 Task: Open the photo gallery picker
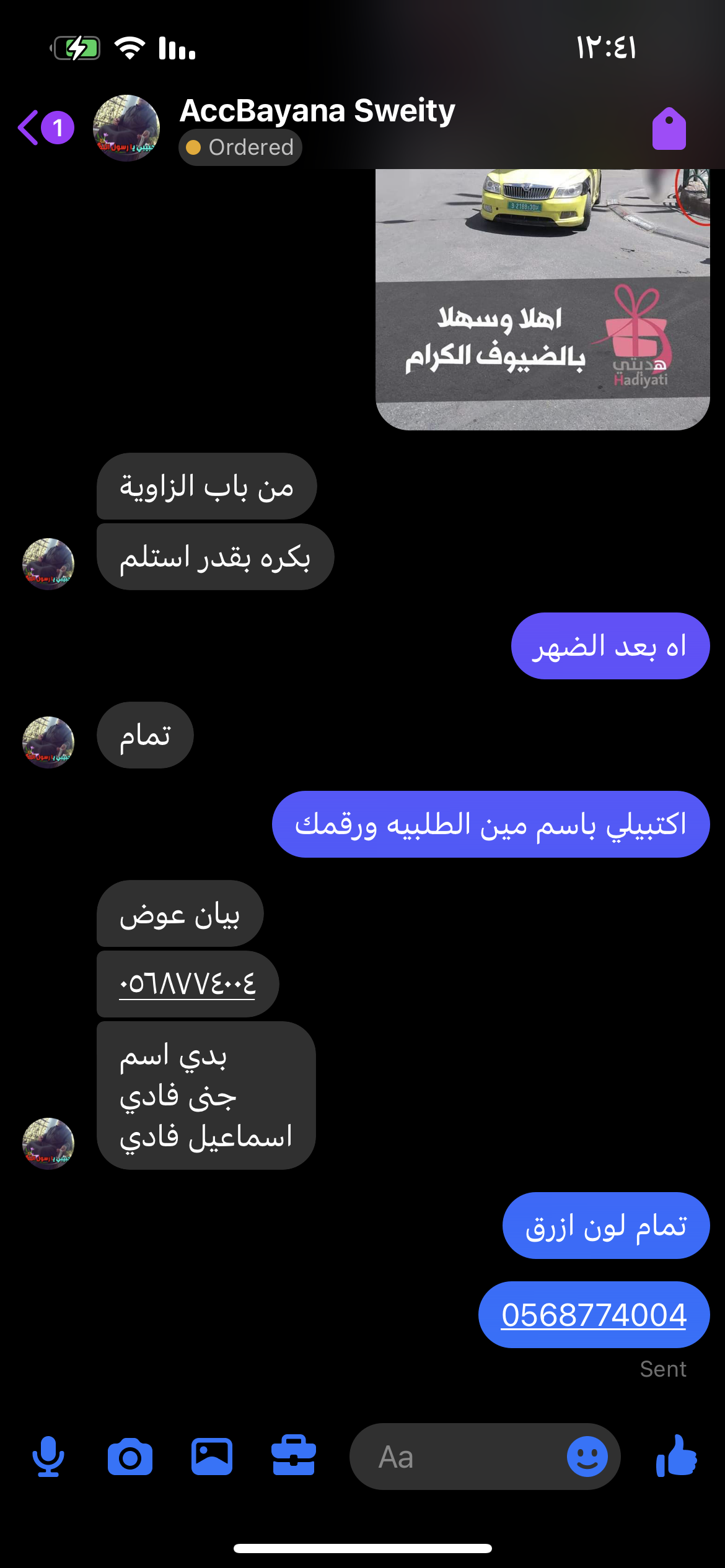pos(212,1457)
